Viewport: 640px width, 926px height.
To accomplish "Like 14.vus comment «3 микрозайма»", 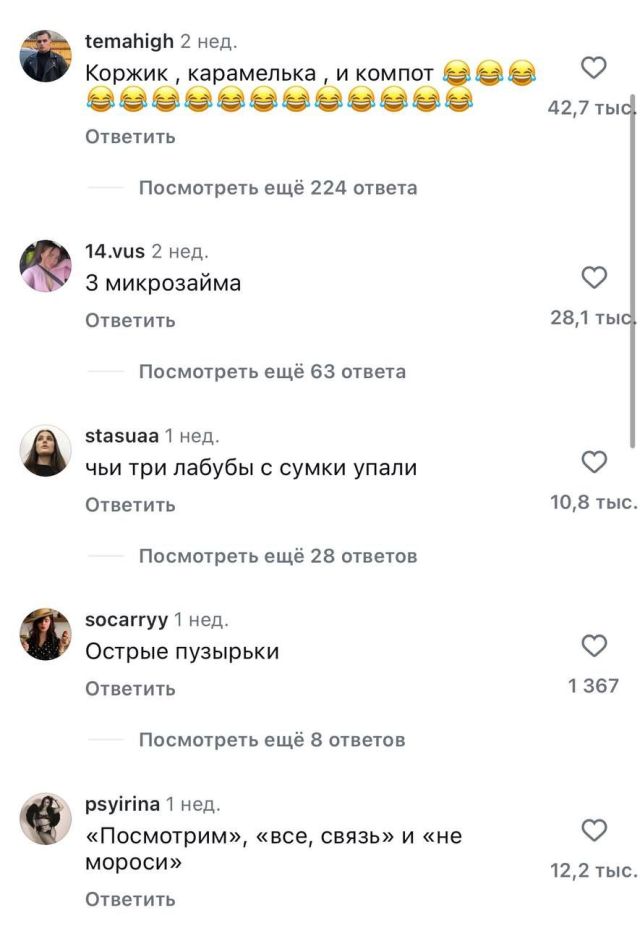I will pos(594,277).
